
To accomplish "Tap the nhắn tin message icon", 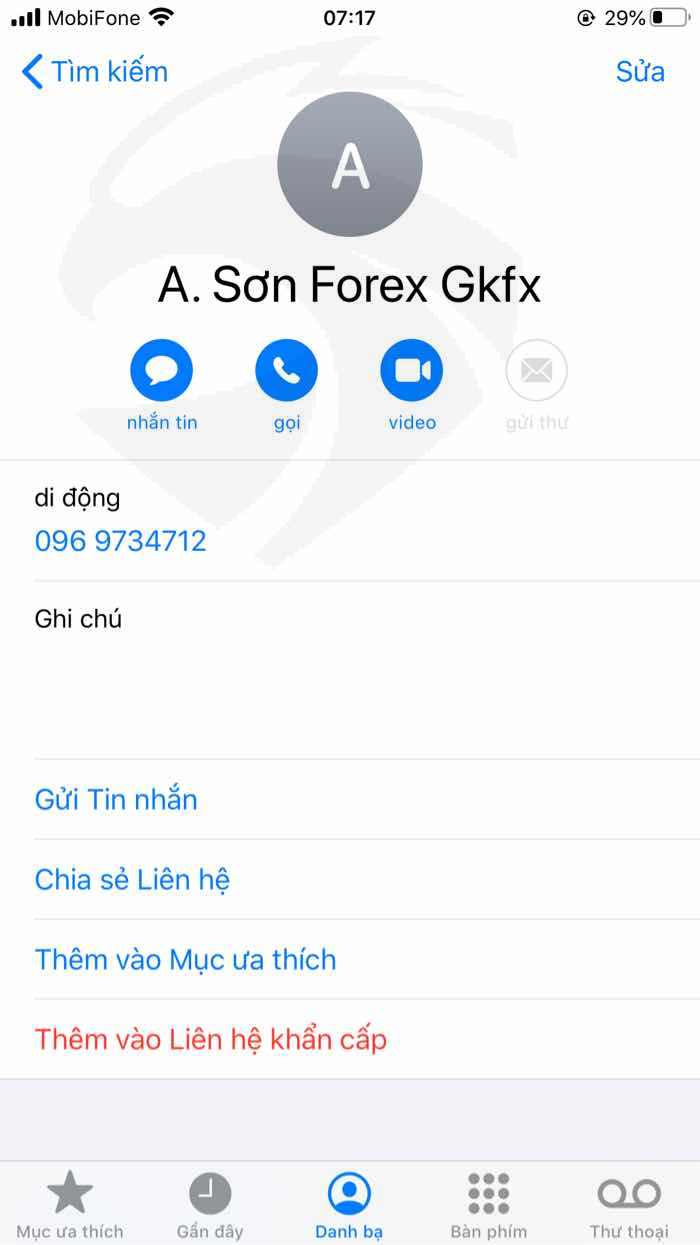I will (161, 371).
